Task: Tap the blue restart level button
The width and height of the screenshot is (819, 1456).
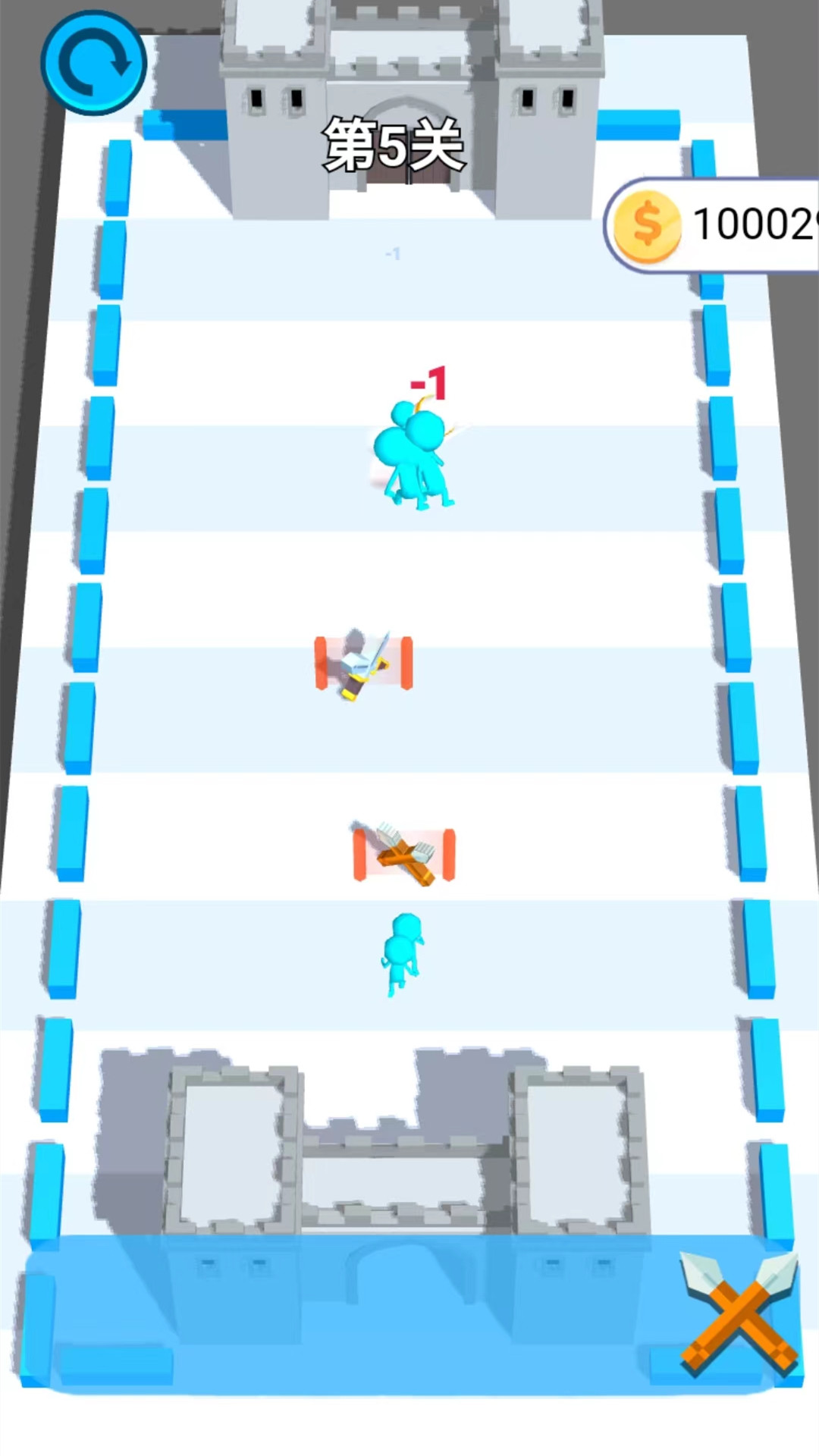Action: point(93,64)
